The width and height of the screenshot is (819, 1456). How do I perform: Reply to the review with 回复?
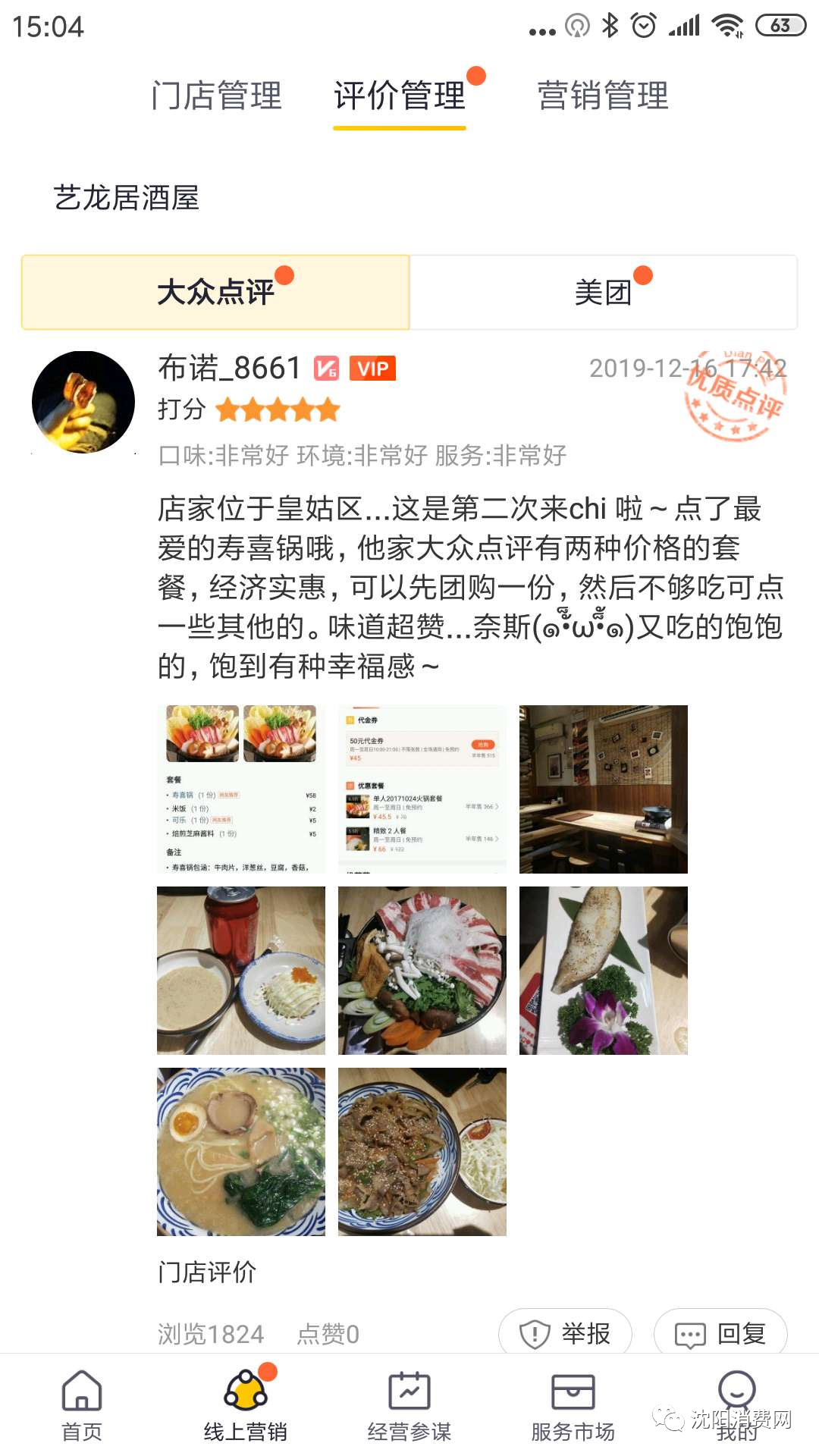pos(720,1332)
